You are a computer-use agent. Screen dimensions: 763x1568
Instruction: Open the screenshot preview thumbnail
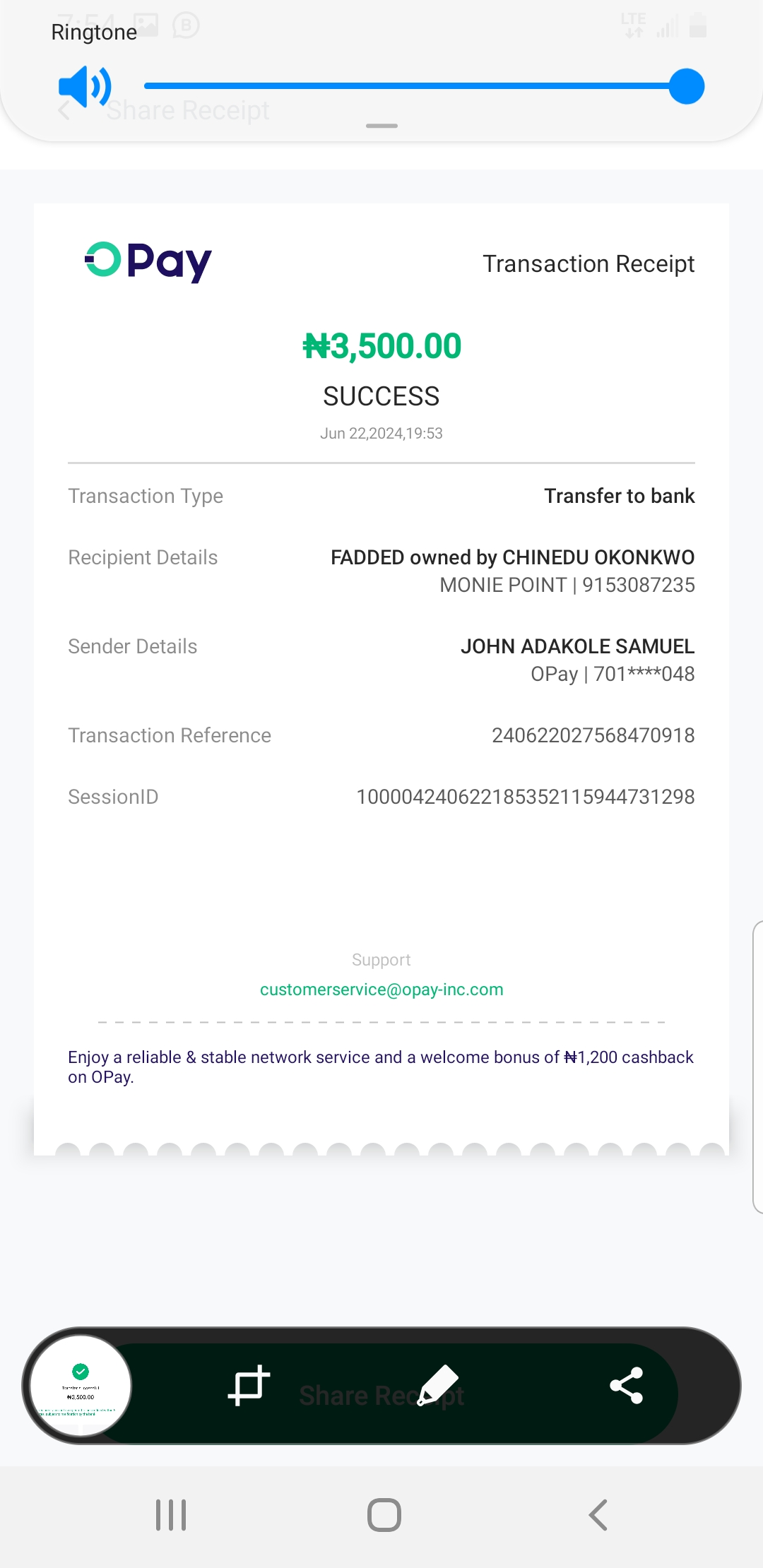point(81,1386)
